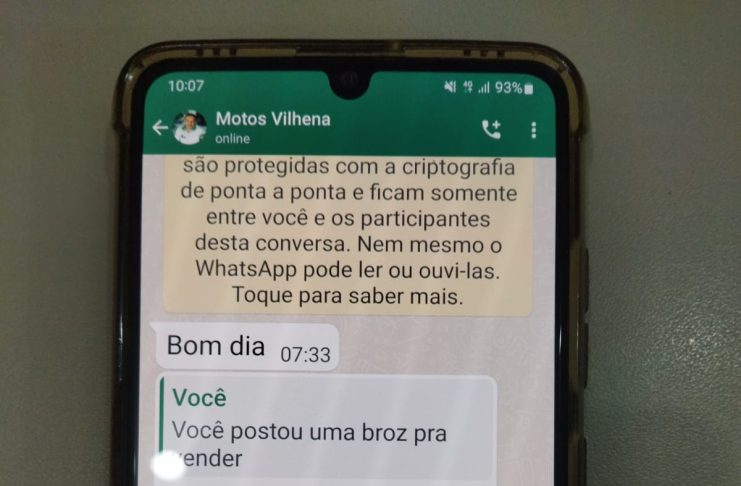
Task: Go back to the chat list
Action: 160,128
